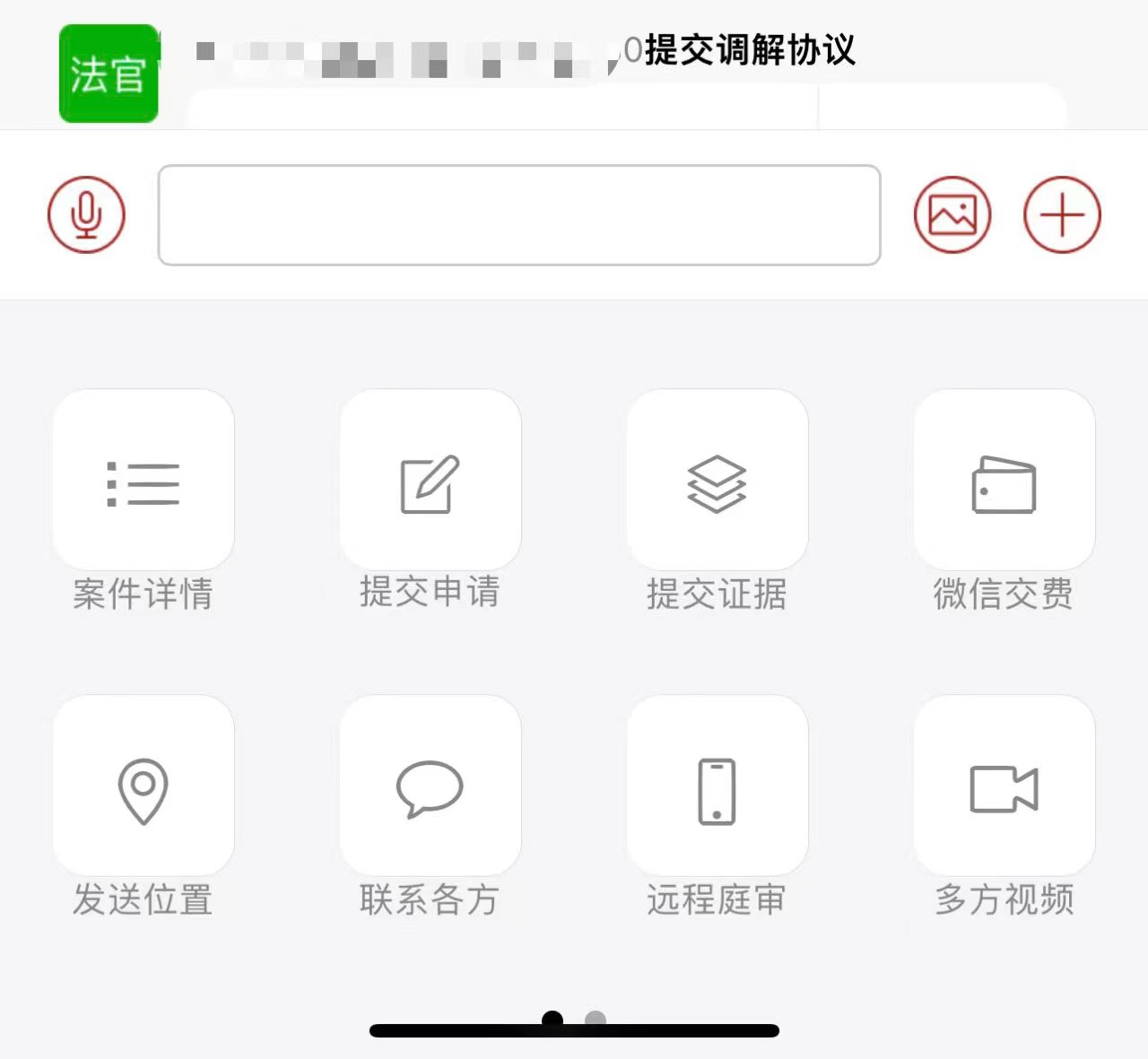The height and width of the screenshot is (1059, 1148).
Task: Choose 提交证据 to submit evidence
Action: coord(717,482)
